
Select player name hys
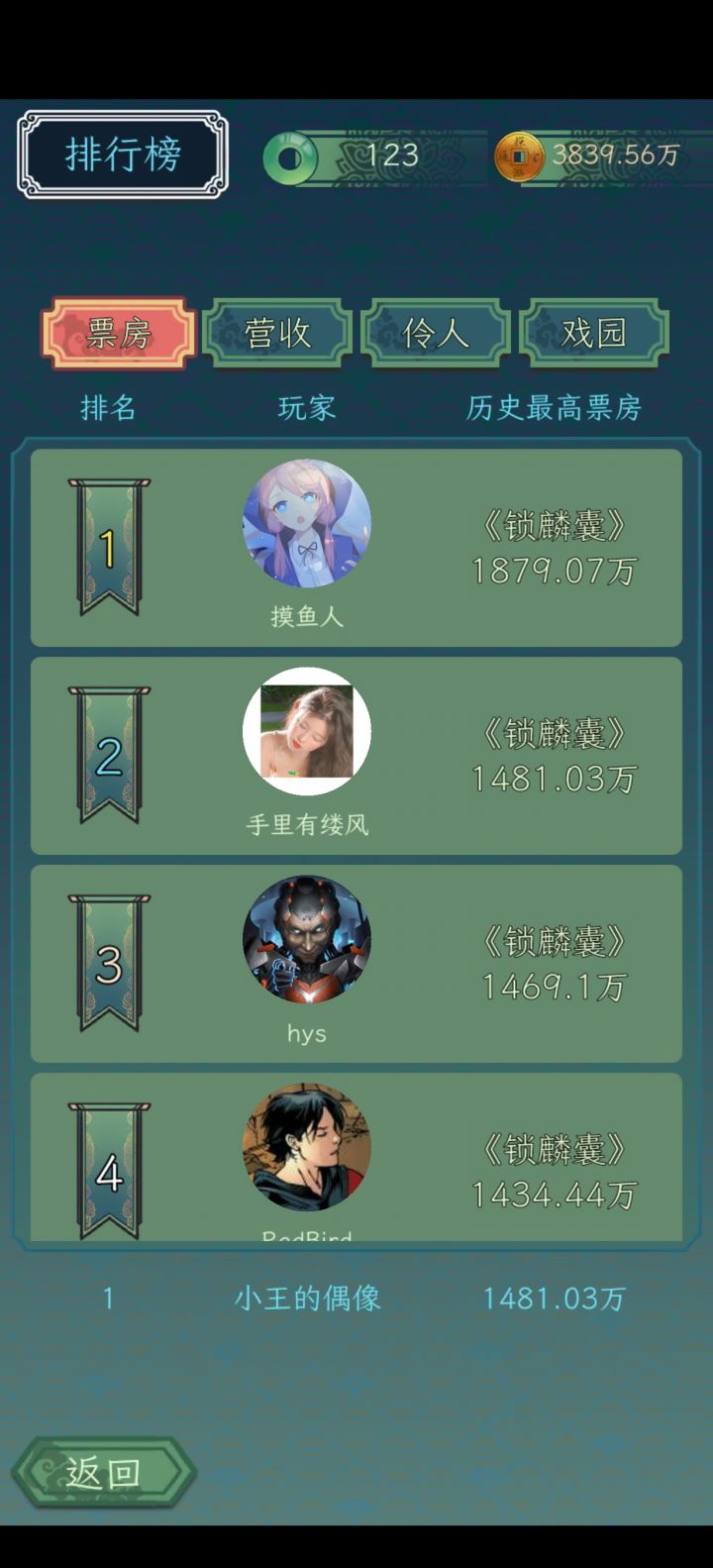(x=307, y=1033)
